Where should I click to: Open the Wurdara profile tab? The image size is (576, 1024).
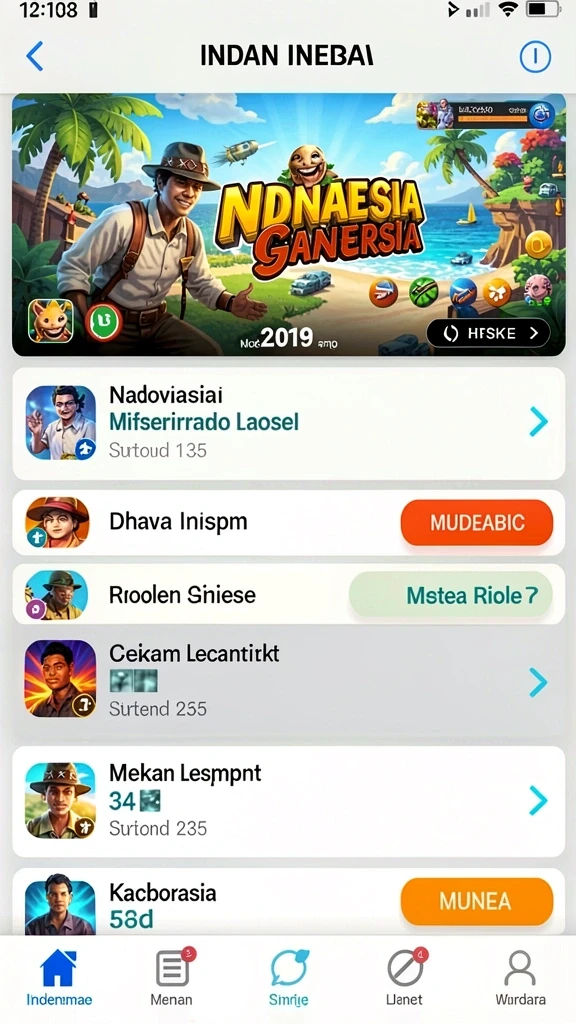pyautogui.click(x=520, y=977)
